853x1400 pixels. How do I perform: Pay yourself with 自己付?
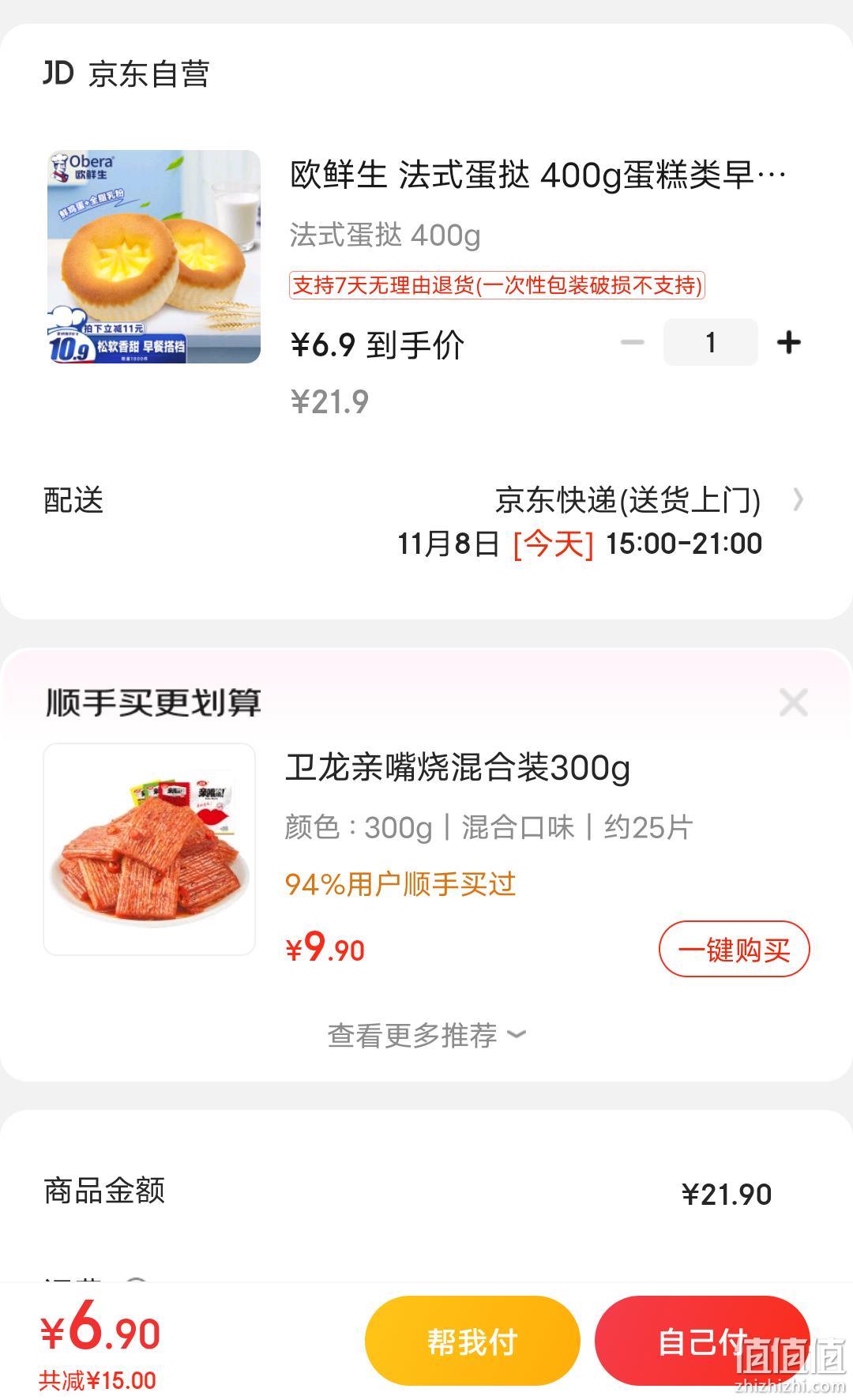tap(702, 1341)
